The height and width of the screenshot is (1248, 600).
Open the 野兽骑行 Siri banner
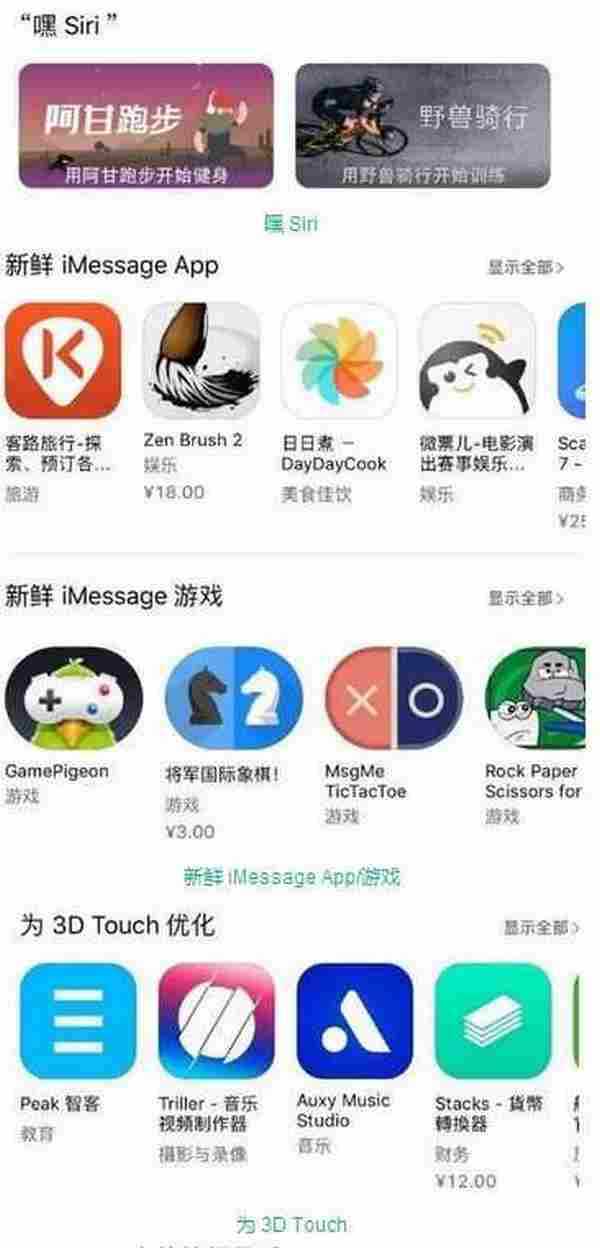tap(422, 126)
